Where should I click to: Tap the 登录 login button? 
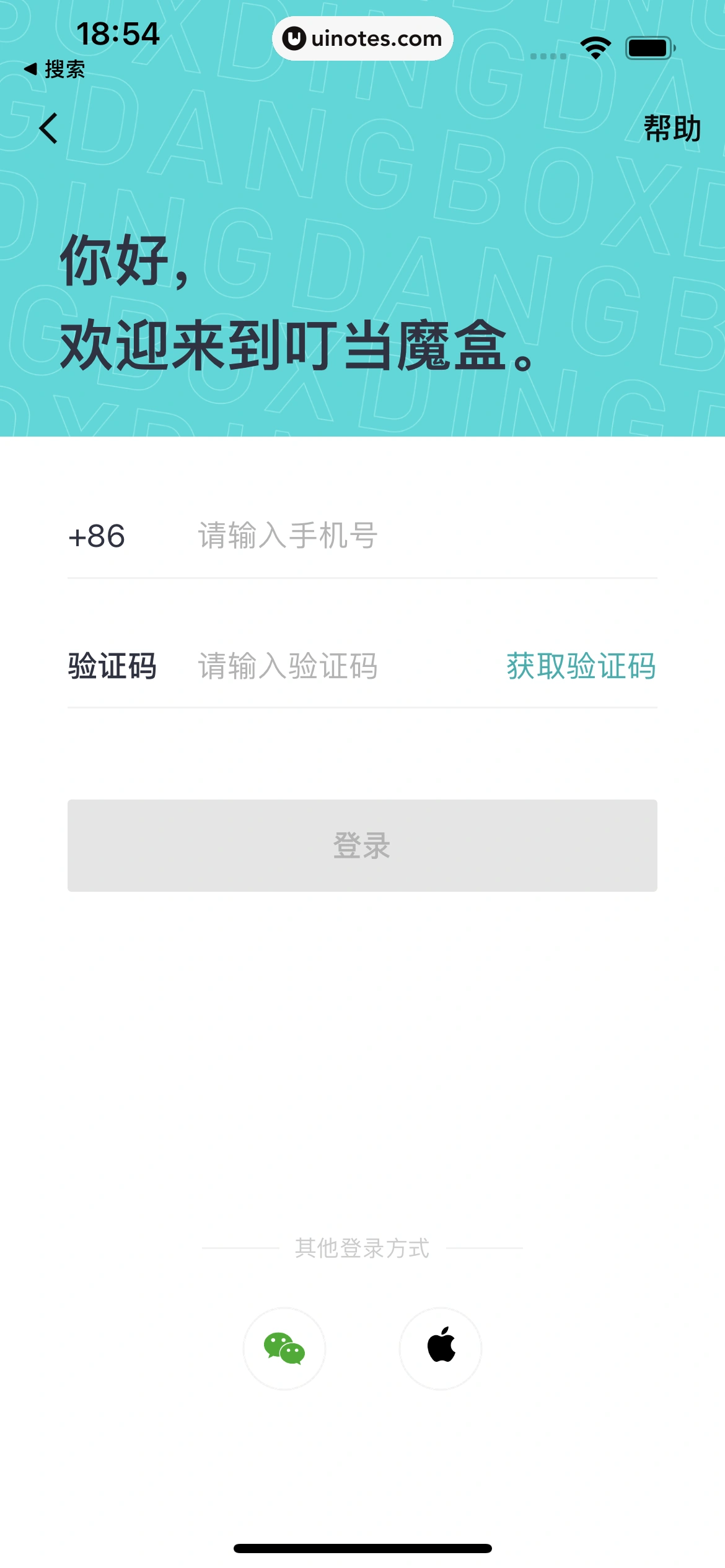tap(362, 845)
